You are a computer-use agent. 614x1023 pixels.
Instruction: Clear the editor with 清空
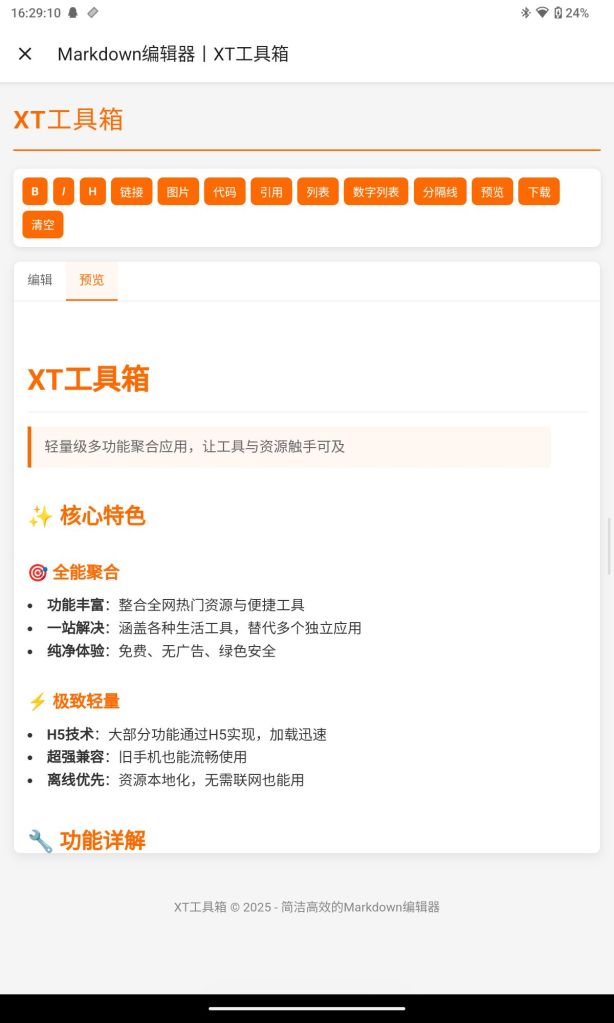(43, 225)
